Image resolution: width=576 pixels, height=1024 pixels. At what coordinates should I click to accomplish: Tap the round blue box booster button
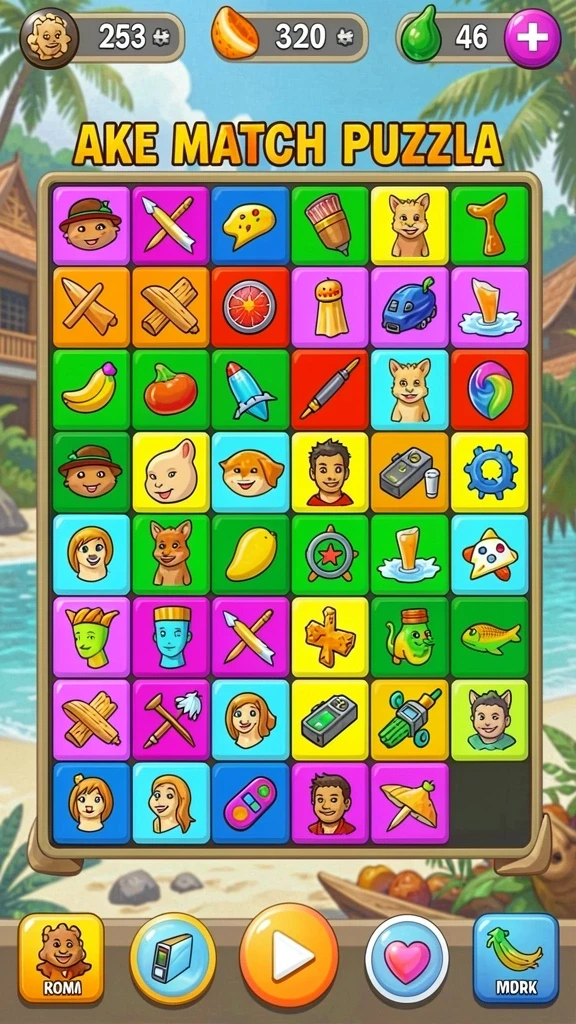tap(172, 958)
